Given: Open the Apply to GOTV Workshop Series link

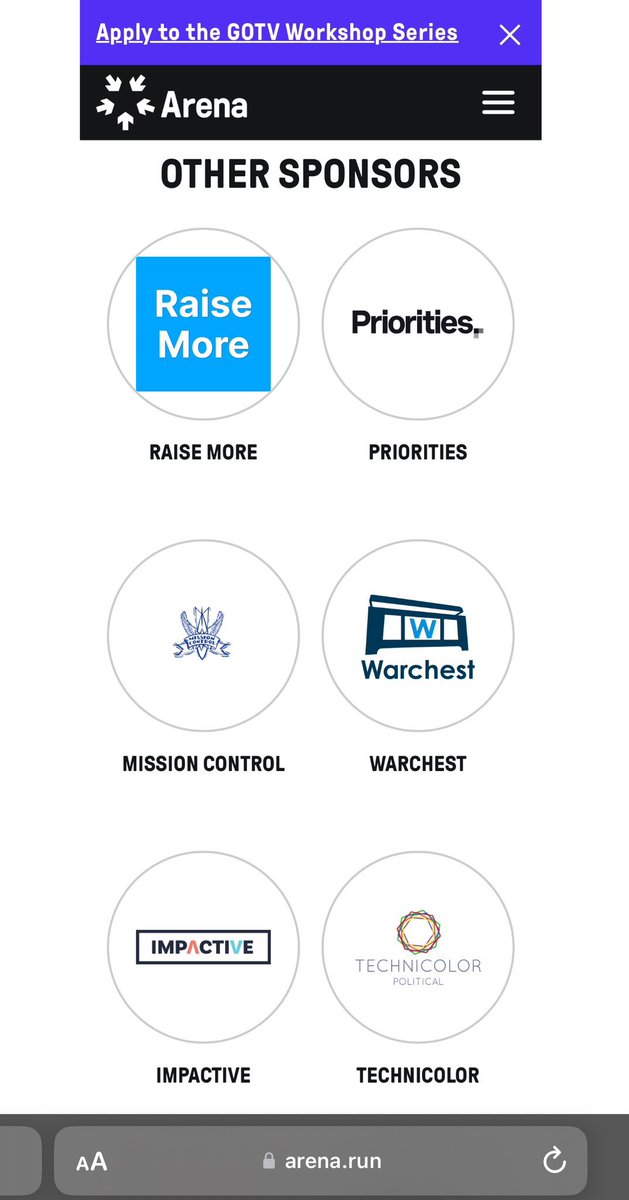Looking at the screenshot, I should pos(277,33).
